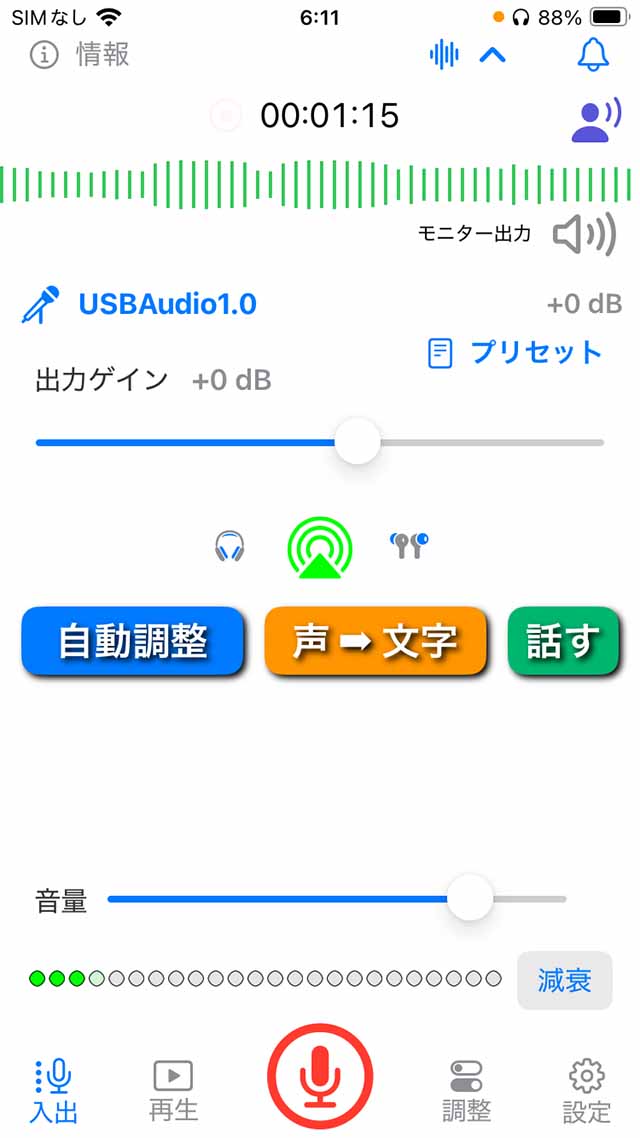
Task: Switch to the 調整 tab
Action: pyautogui.click(x=467, y=1090)
